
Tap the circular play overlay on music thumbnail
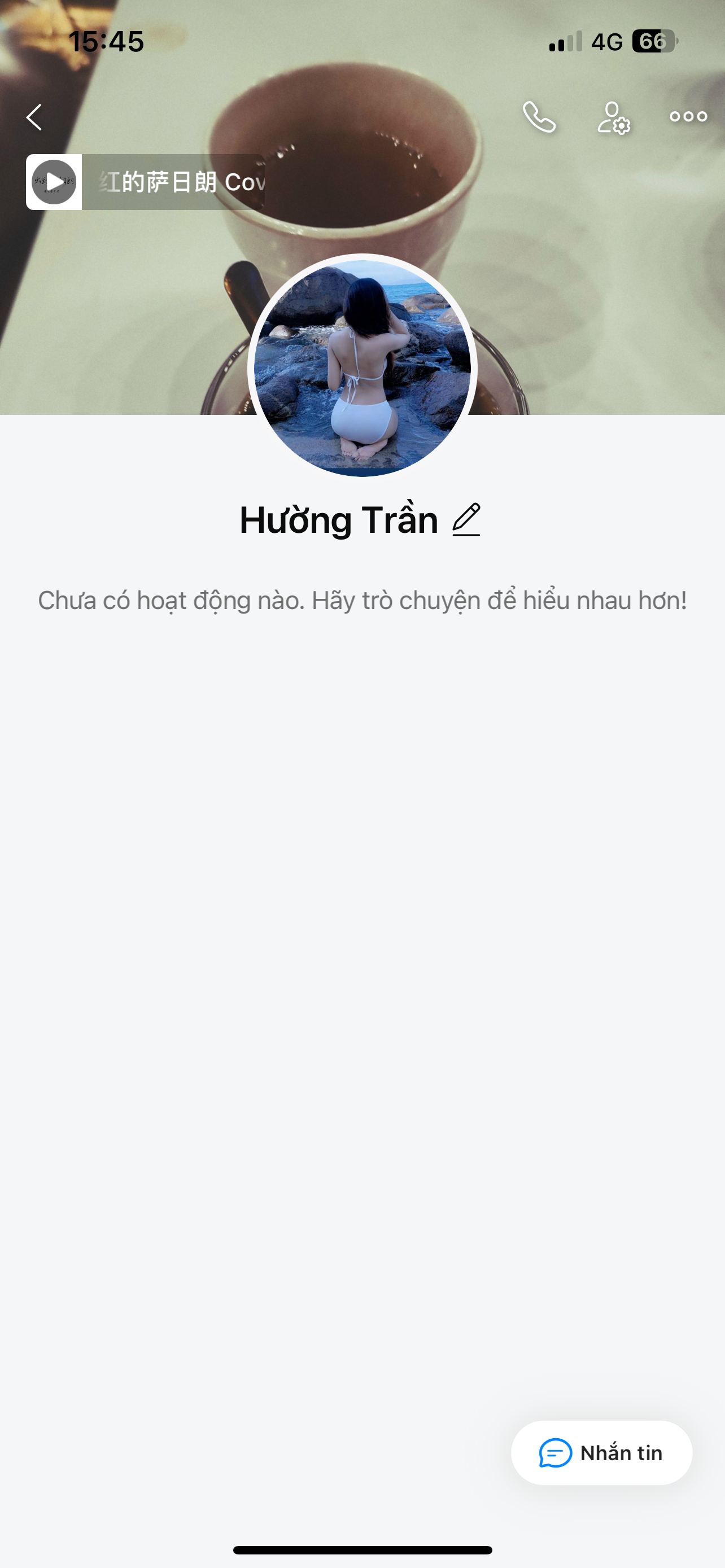(x=54, y=182)
